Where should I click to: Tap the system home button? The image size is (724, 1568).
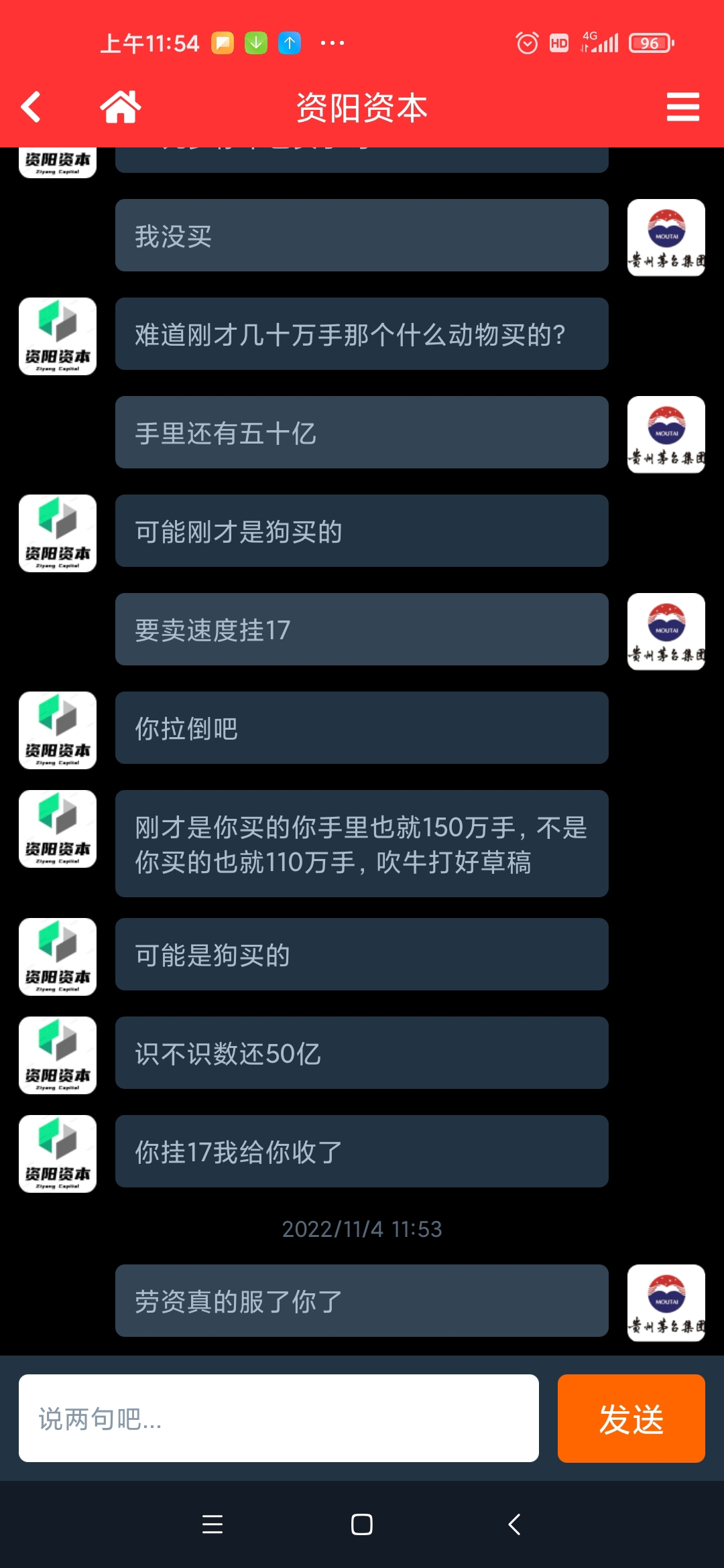pyautogui.click(x=362, y=1524)
